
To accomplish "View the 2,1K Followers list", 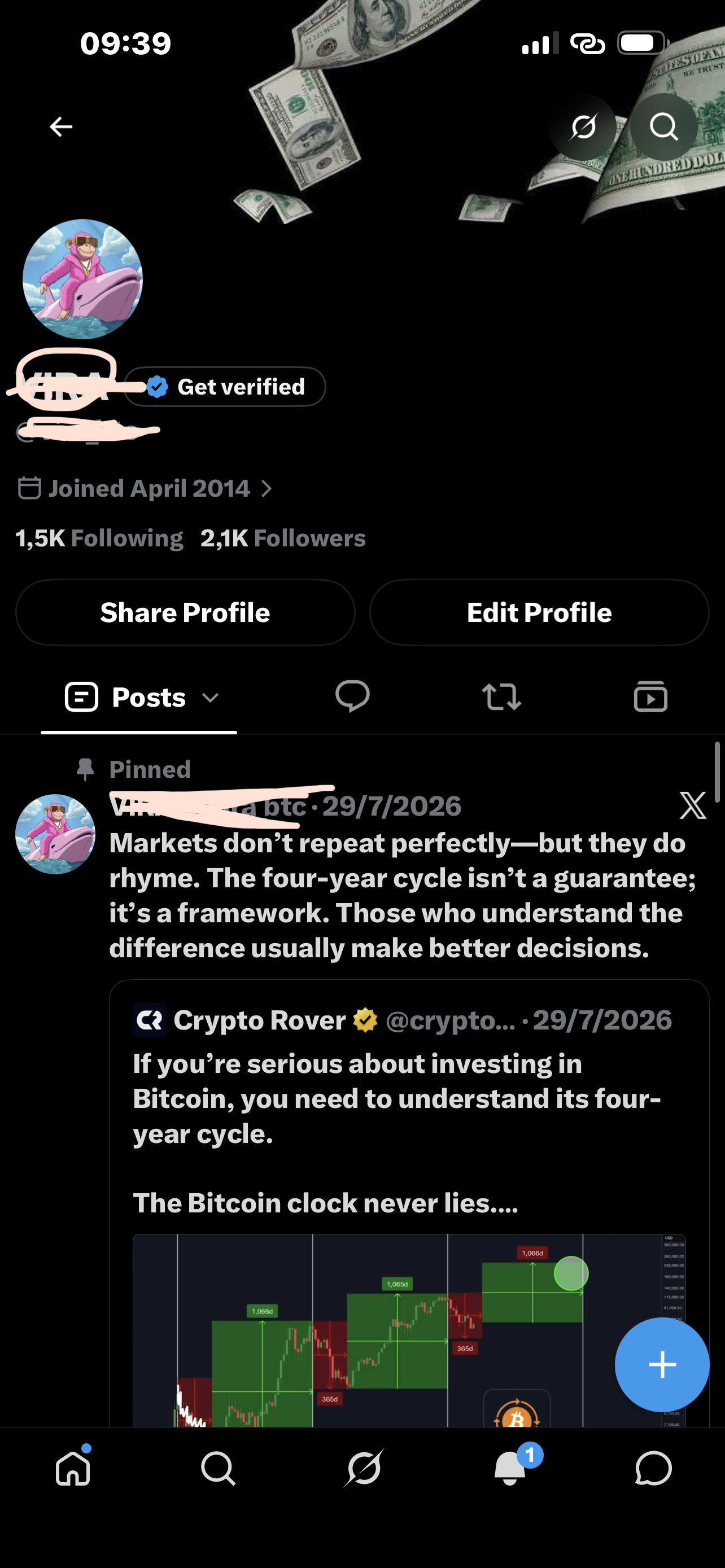I will [x=283, y=538].
